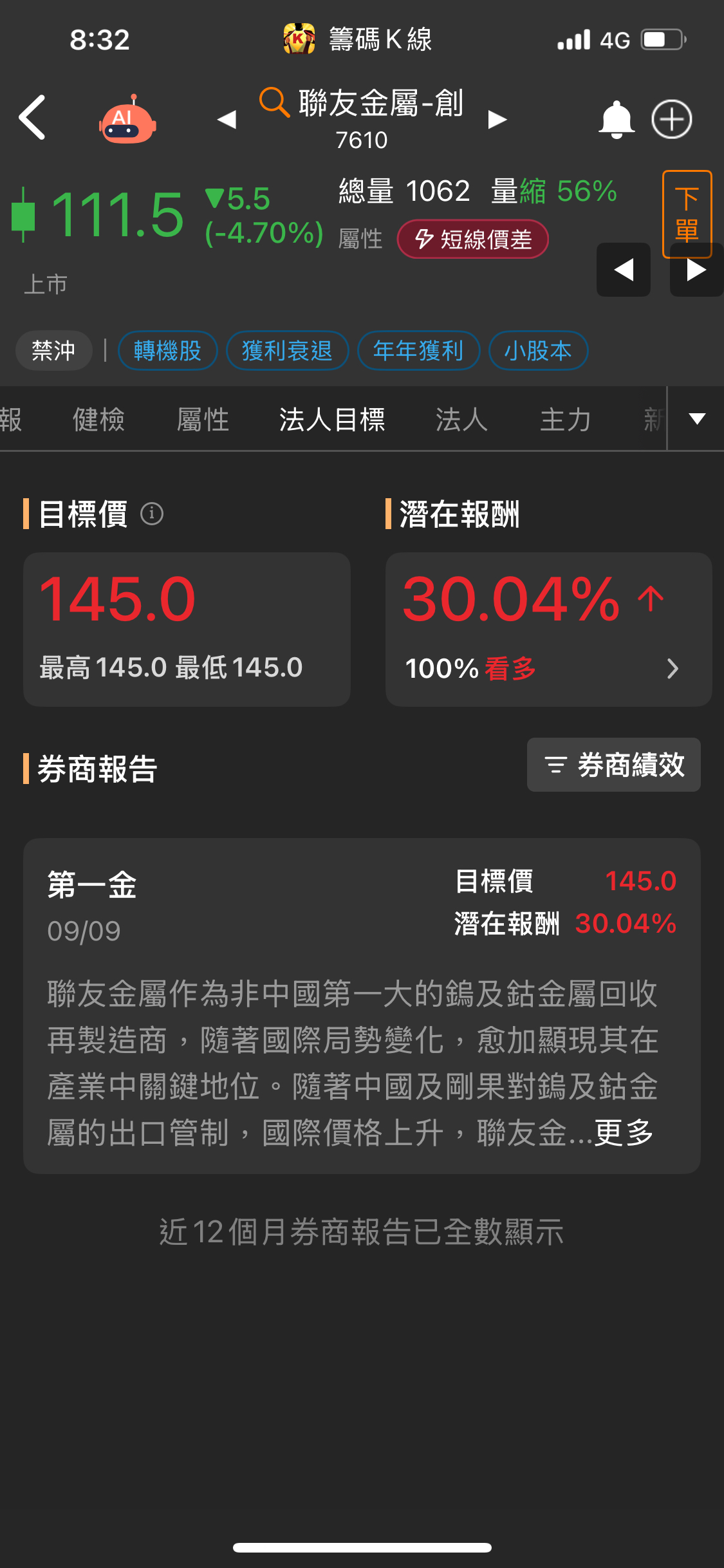Viewport: 724px width, 1568px height.
Task: Select the 獲利衰退 chip
Action: point(287,351)
